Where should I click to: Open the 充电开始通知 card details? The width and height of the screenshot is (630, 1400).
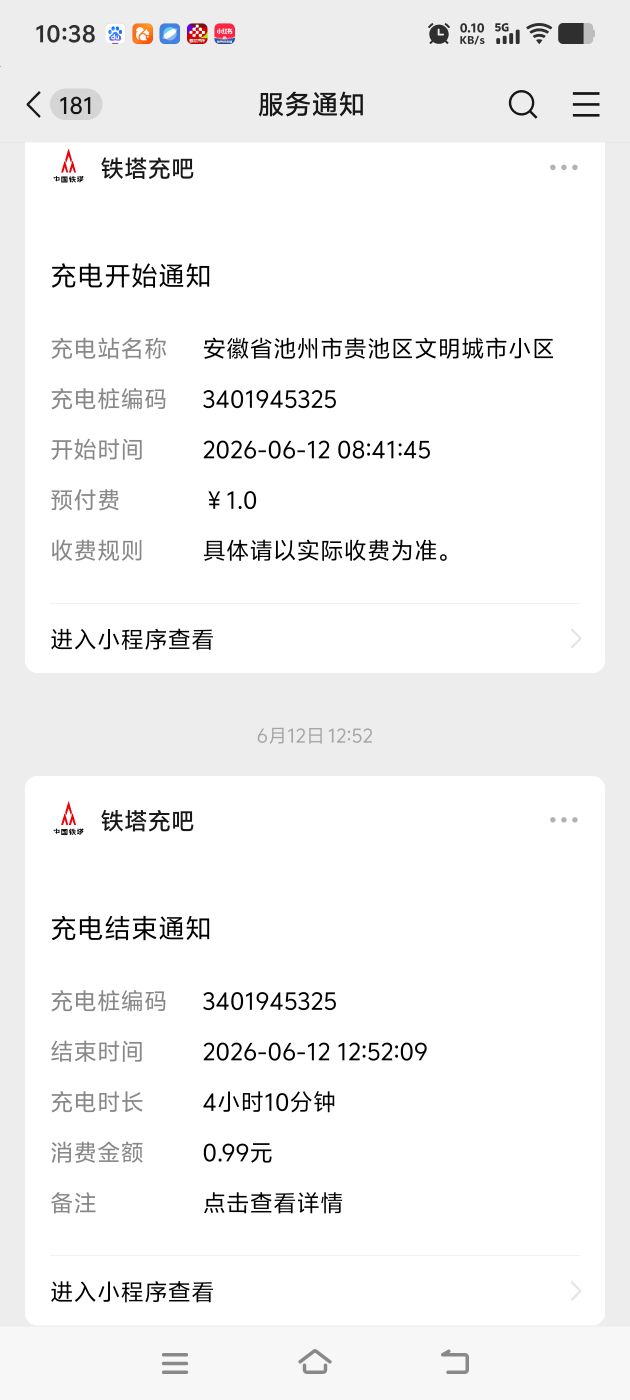tap(315, 412)
